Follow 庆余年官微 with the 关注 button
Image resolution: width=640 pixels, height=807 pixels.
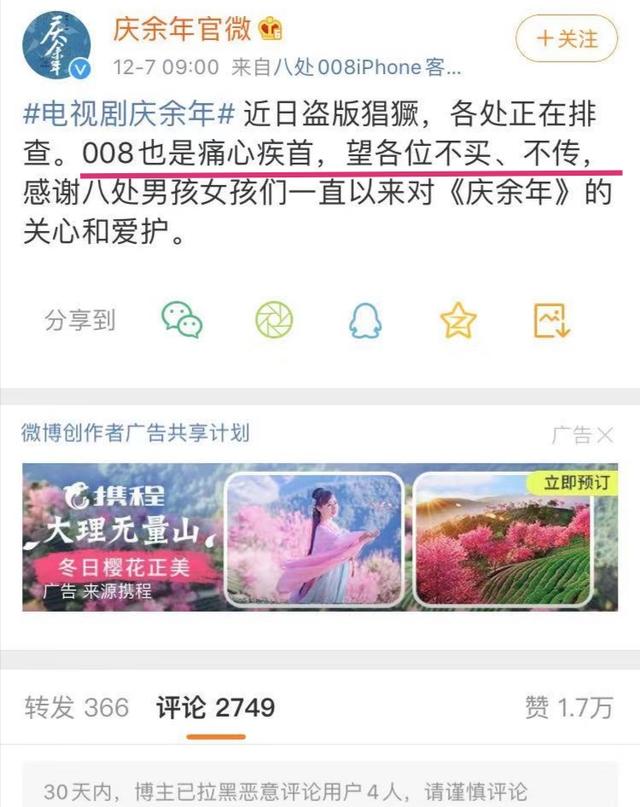(567, 39)
